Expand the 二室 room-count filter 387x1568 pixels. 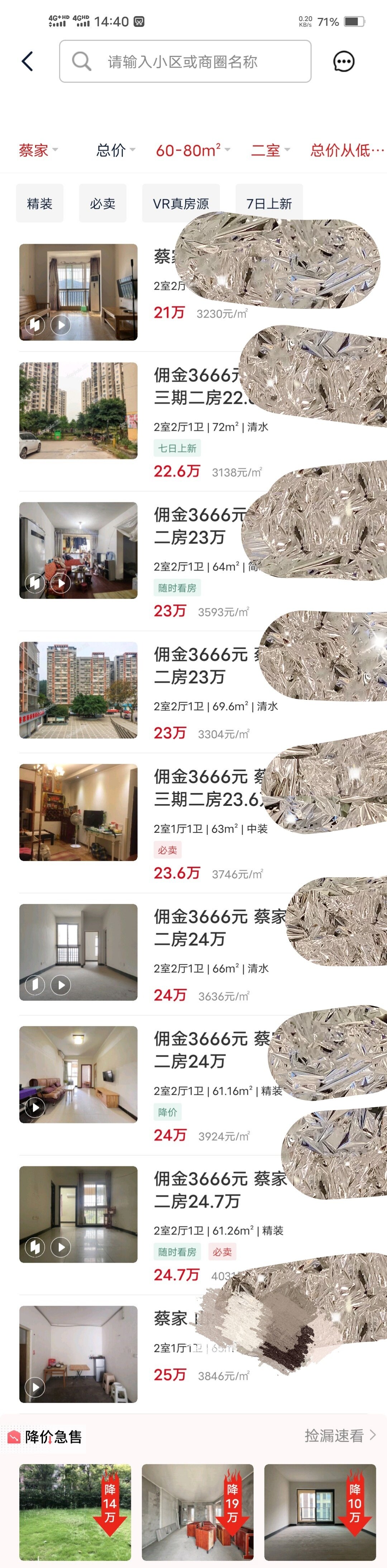[270, 150]
